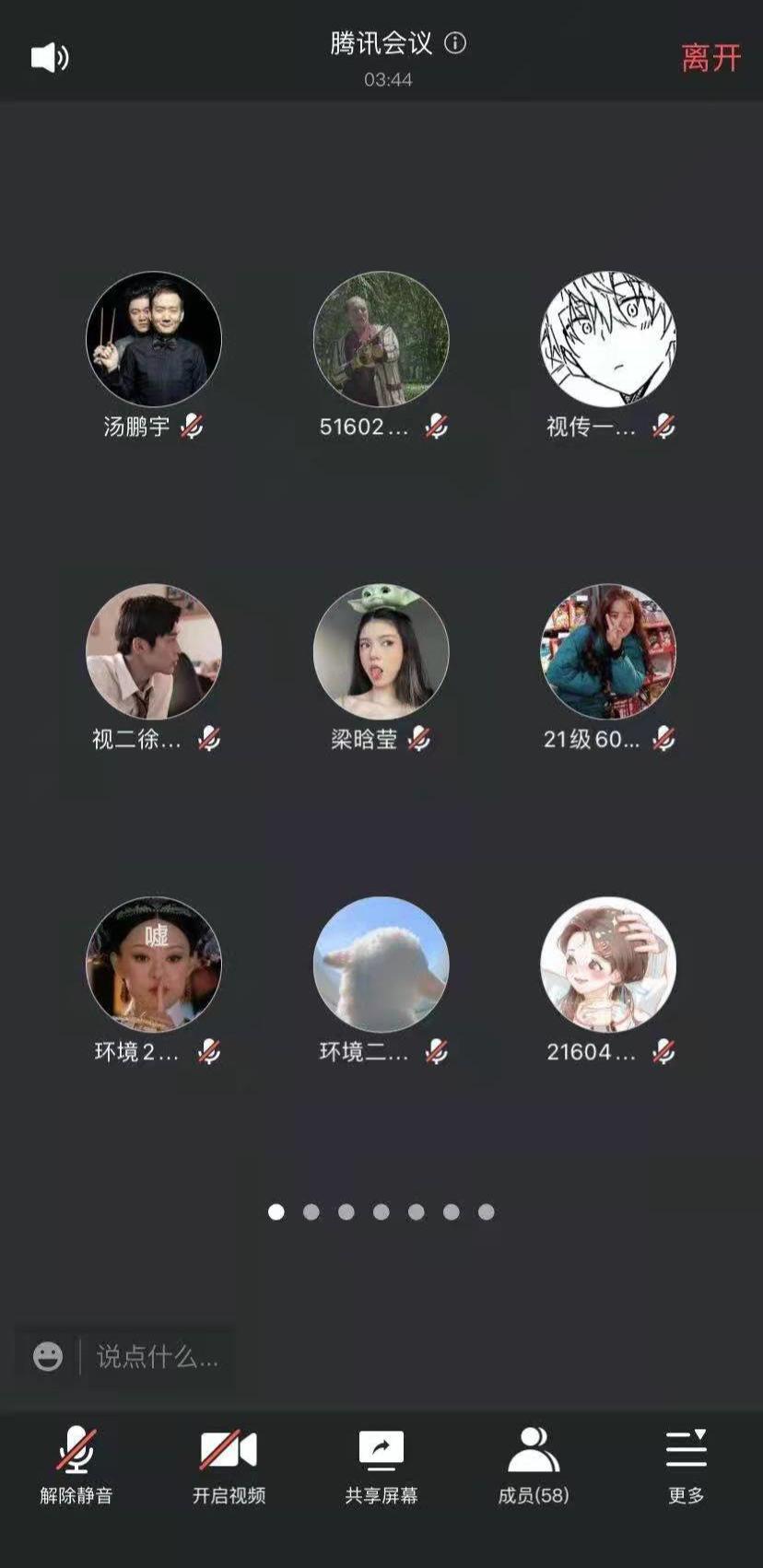This screenshot has width=763, height=1568.
Task: Tap the avatar labeled 21604…
Action: (608, 965)
